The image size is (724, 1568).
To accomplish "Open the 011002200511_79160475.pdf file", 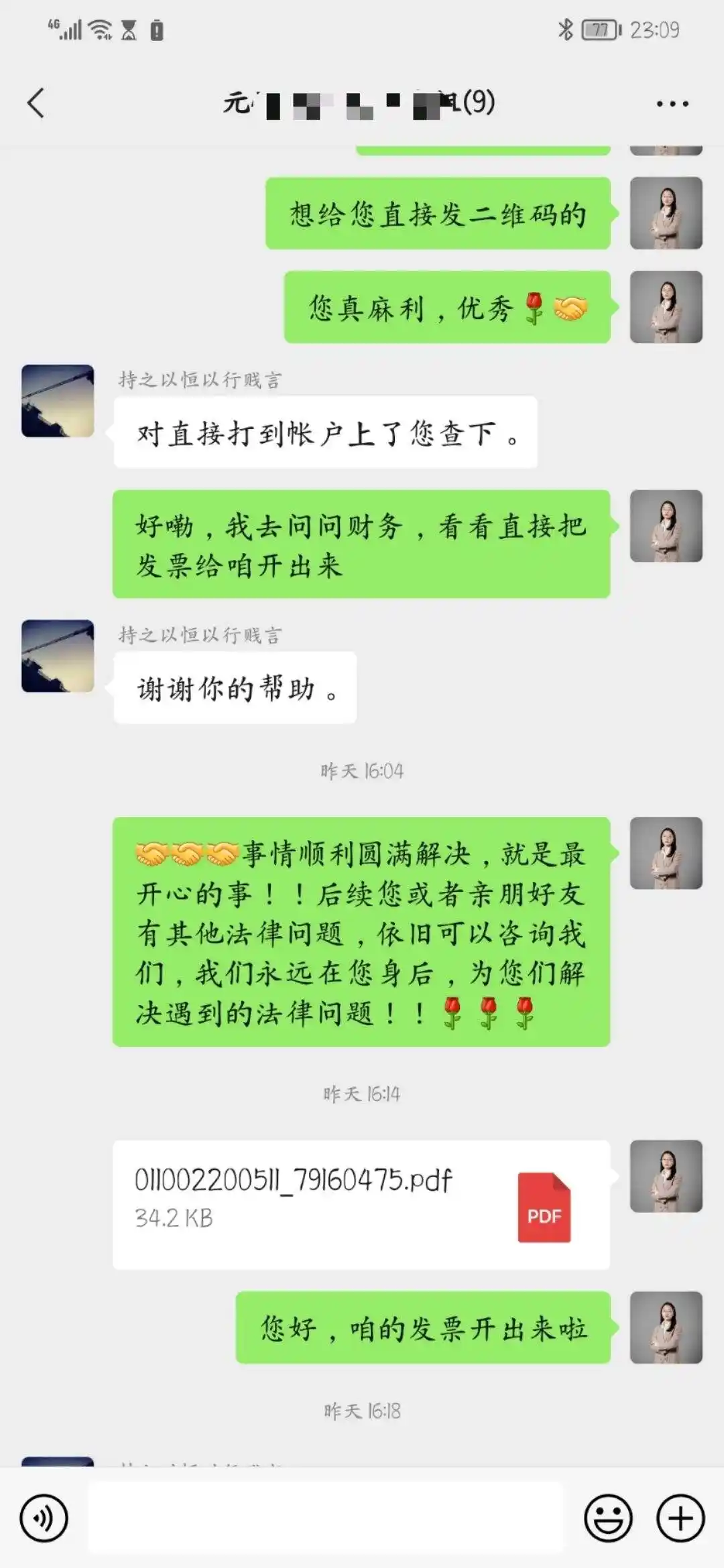I will coord(361,1204).
